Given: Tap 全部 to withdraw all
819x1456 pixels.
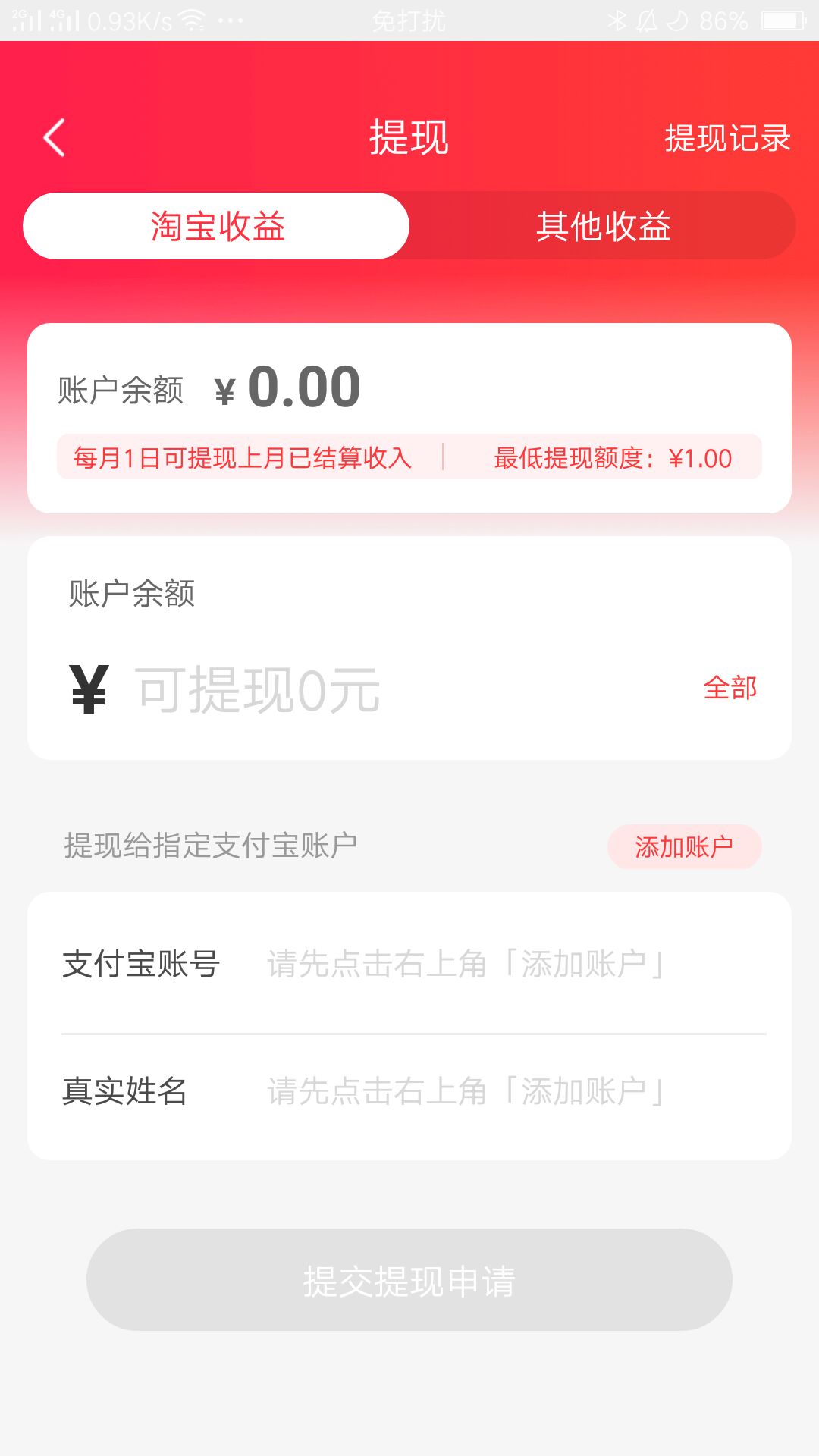Looking at the screenshot, I should click(x=730, y=688).
